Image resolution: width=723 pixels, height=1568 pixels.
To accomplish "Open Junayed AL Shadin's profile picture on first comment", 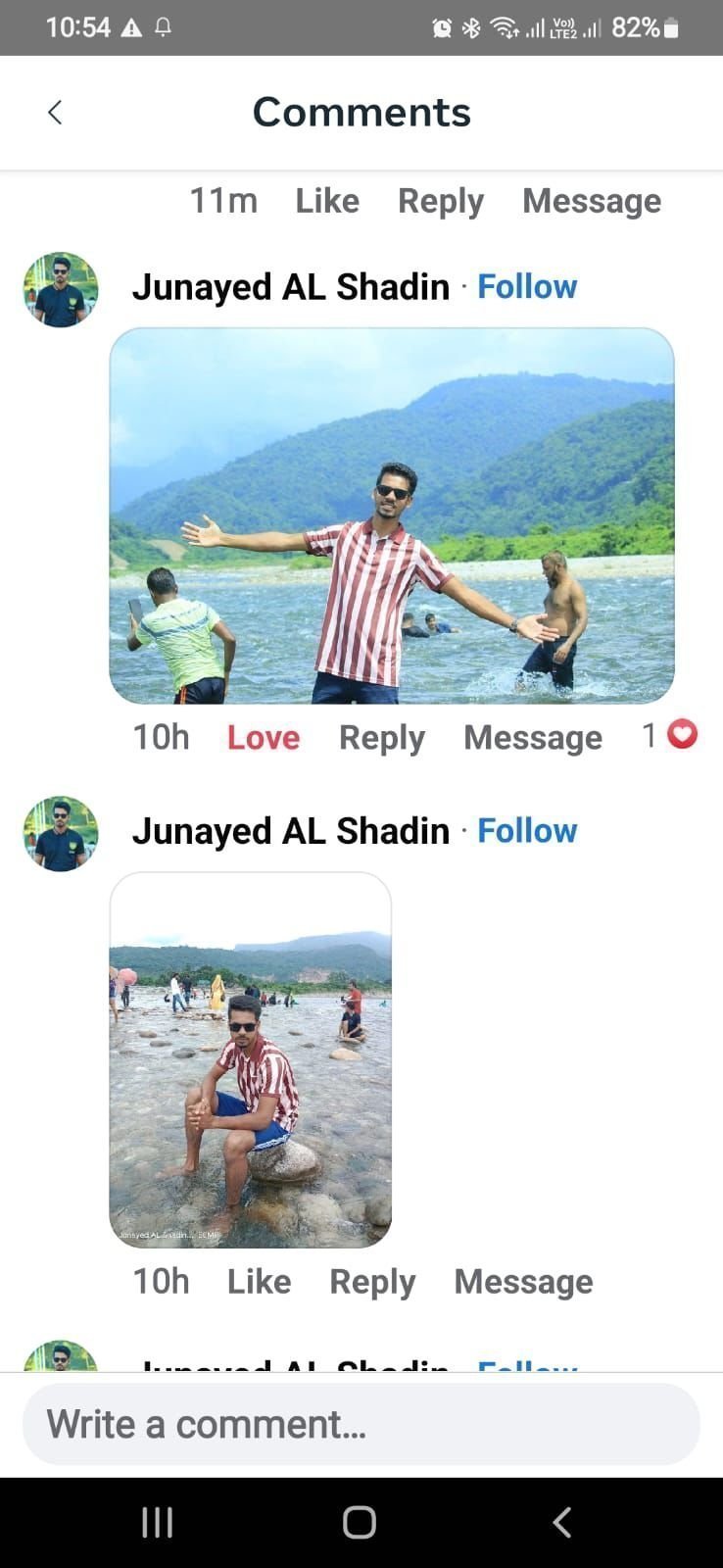I will point(61,290).
